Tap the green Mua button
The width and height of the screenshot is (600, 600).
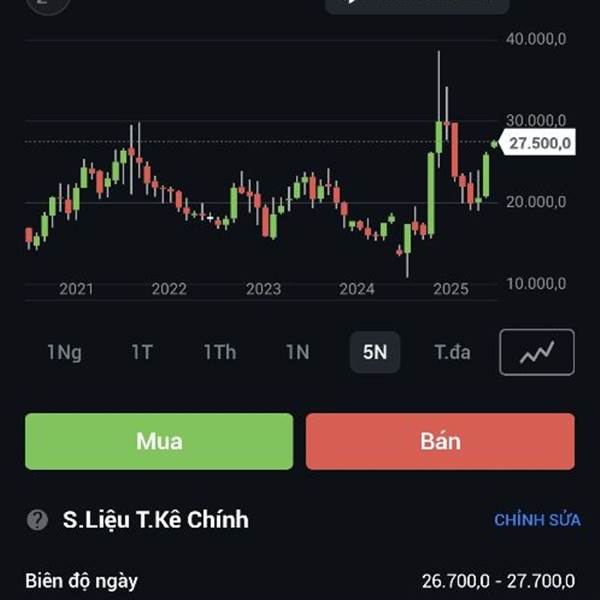[159, 441]
